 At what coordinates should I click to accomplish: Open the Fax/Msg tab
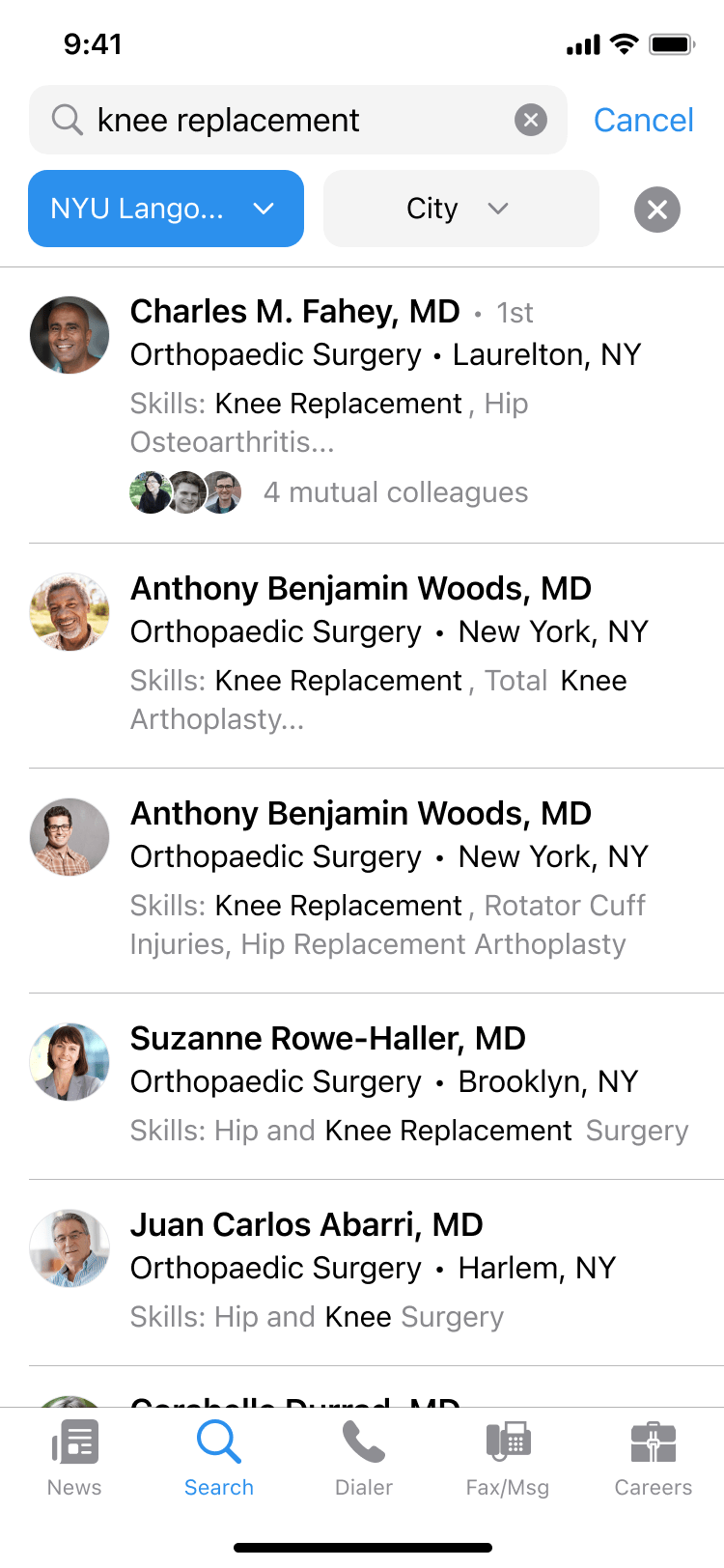[x=508, y=1458]
